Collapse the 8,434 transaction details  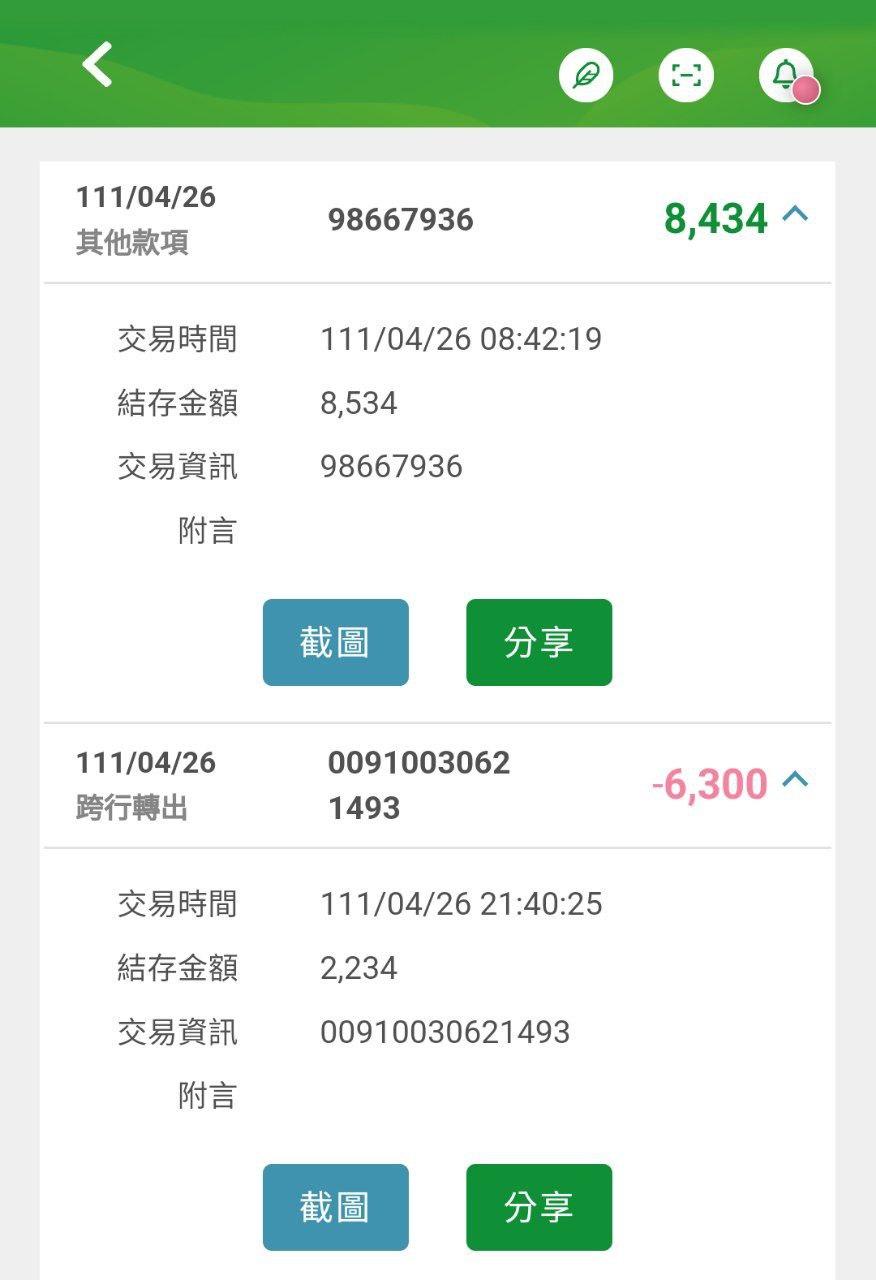(795, 213)
